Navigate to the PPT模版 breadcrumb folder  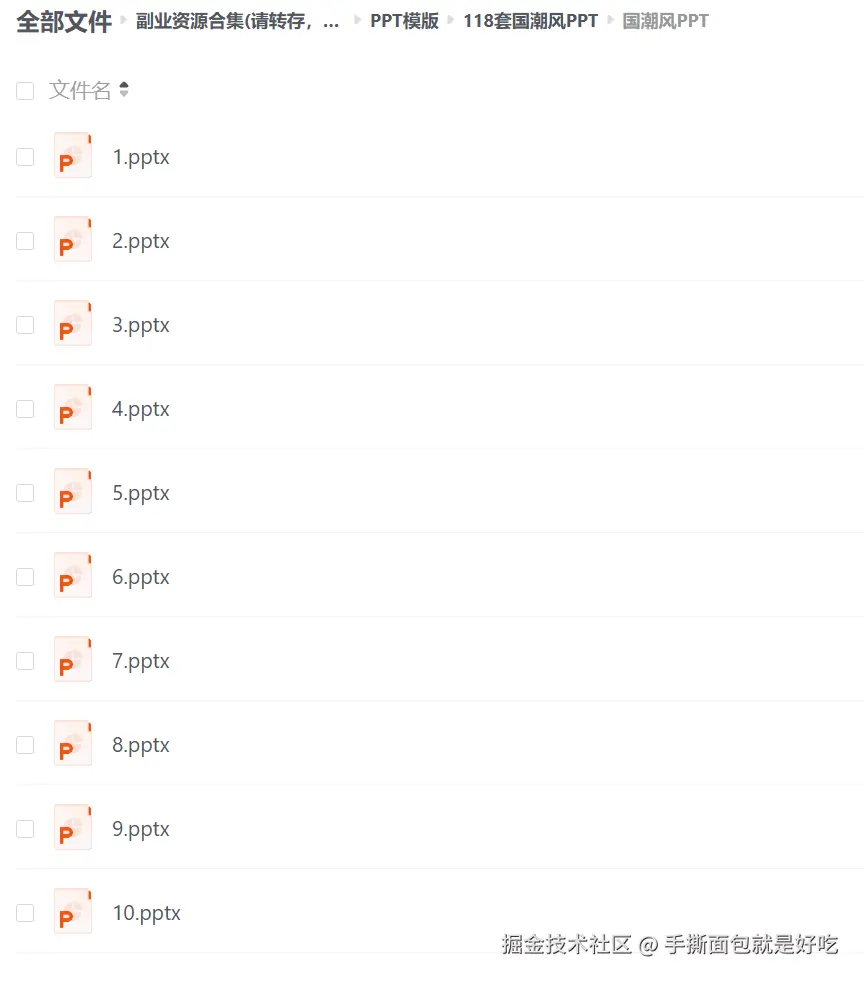(404, 20)
